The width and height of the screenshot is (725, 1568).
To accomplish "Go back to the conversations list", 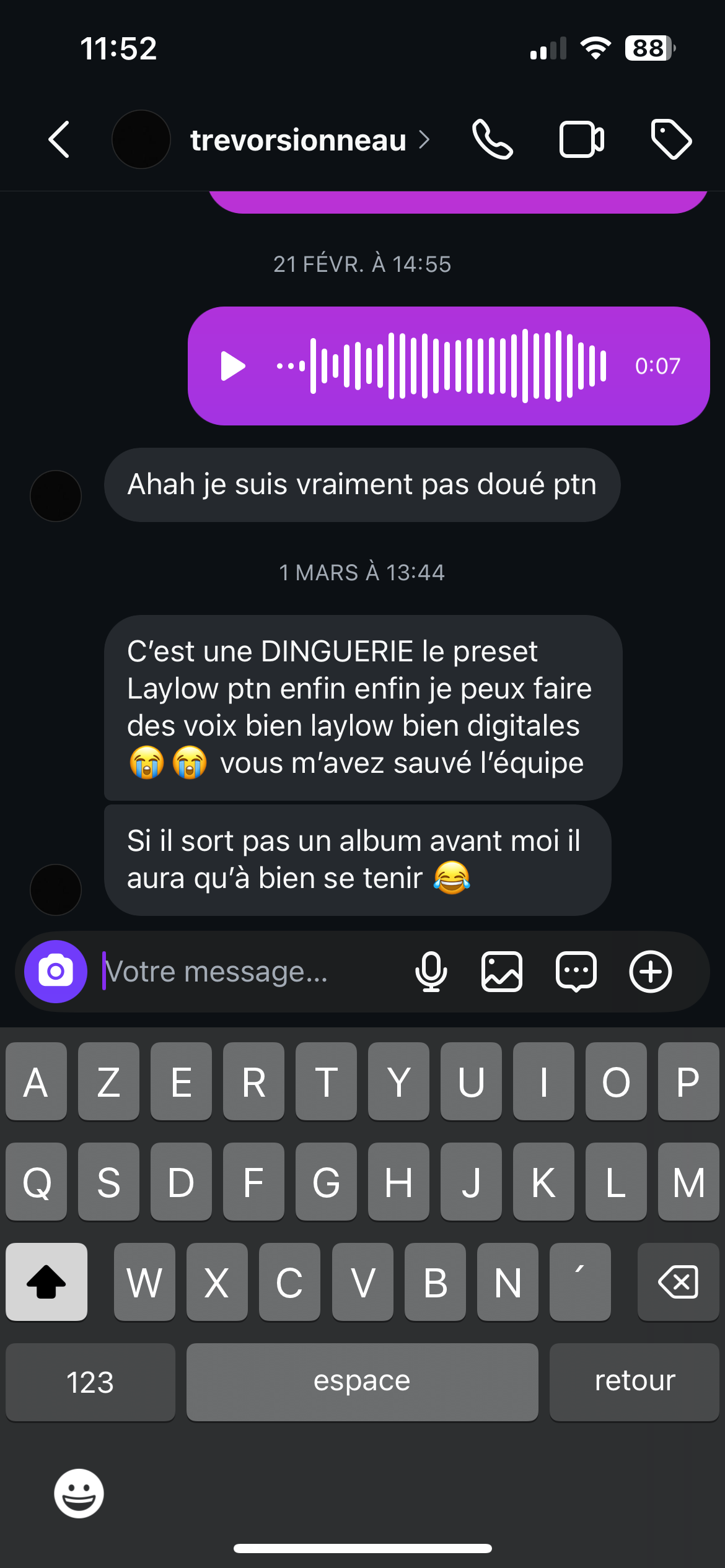I will tap(59, 139).
